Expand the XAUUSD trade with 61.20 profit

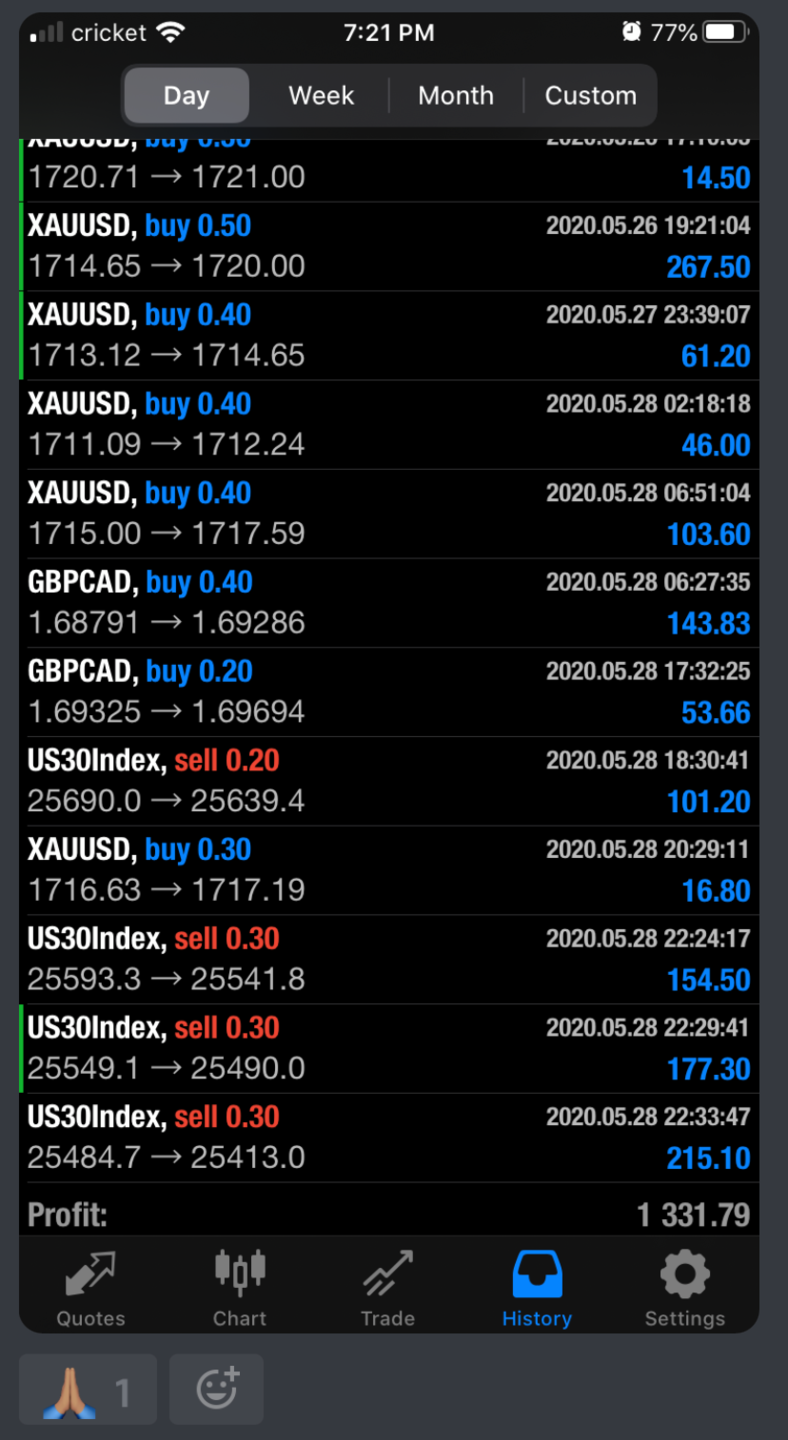tap(388, 335)
